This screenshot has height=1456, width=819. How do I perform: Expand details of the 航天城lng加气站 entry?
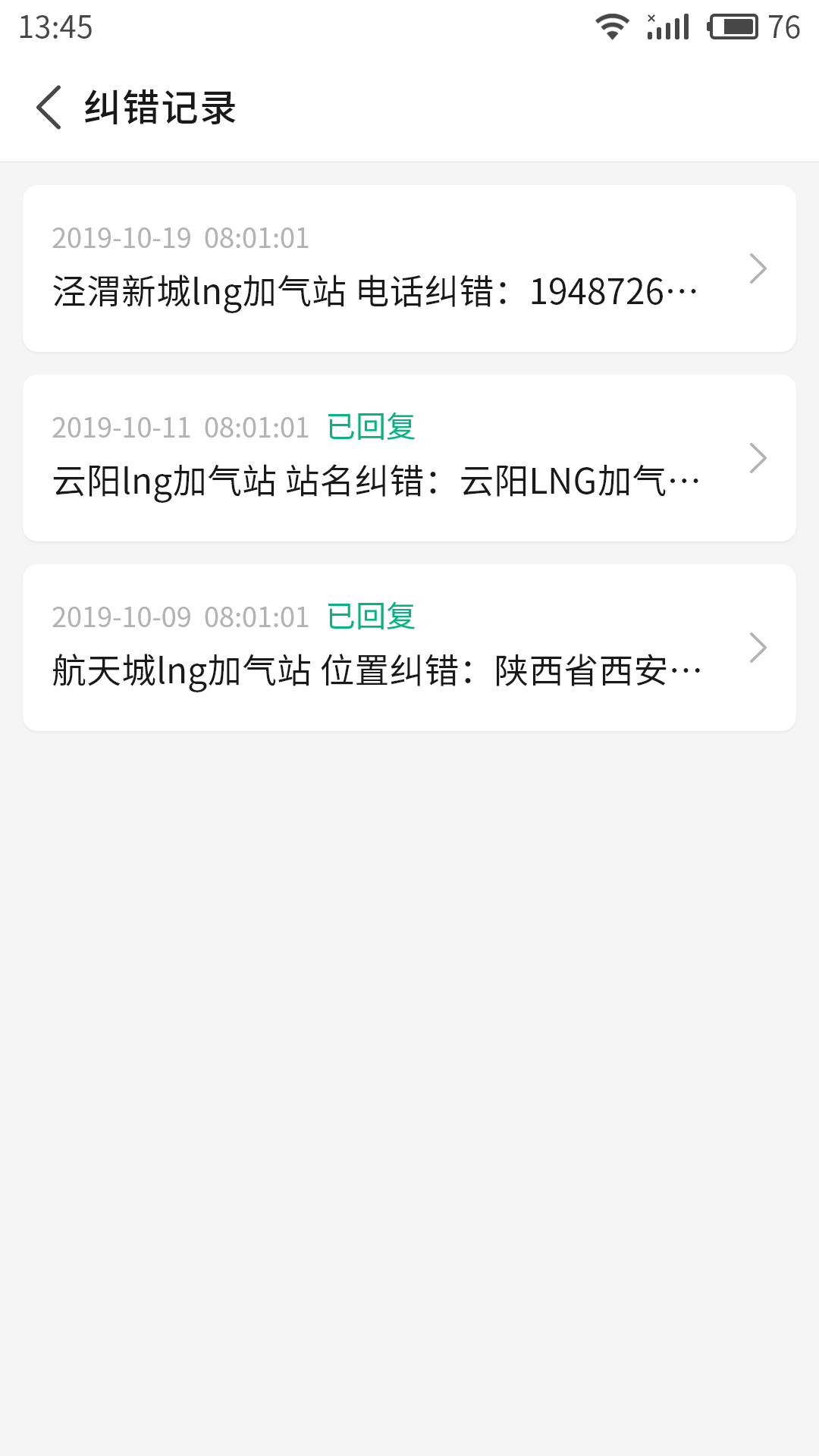pos(758,647)
